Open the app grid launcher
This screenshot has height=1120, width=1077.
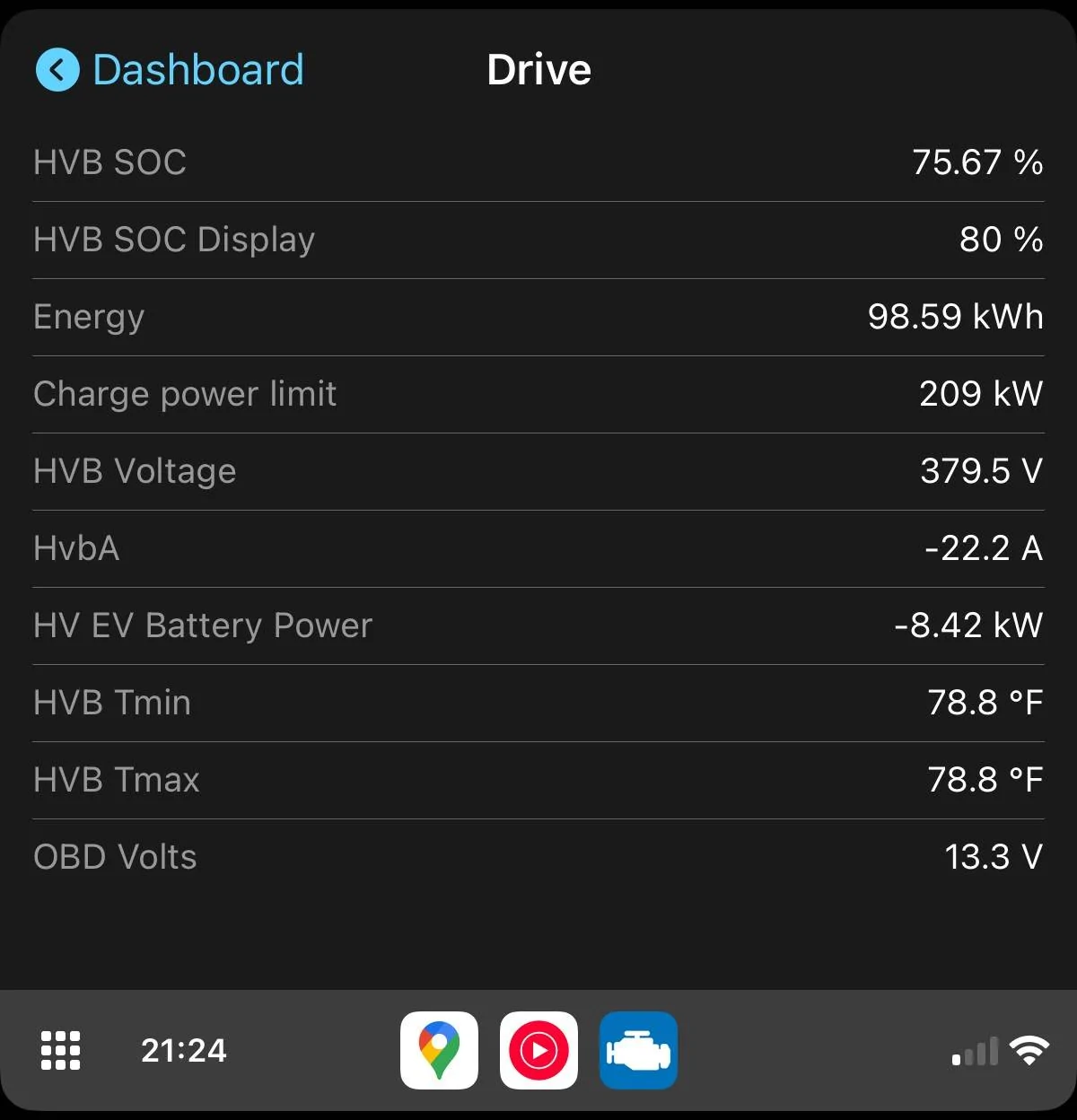click(x=61, y=1050)
